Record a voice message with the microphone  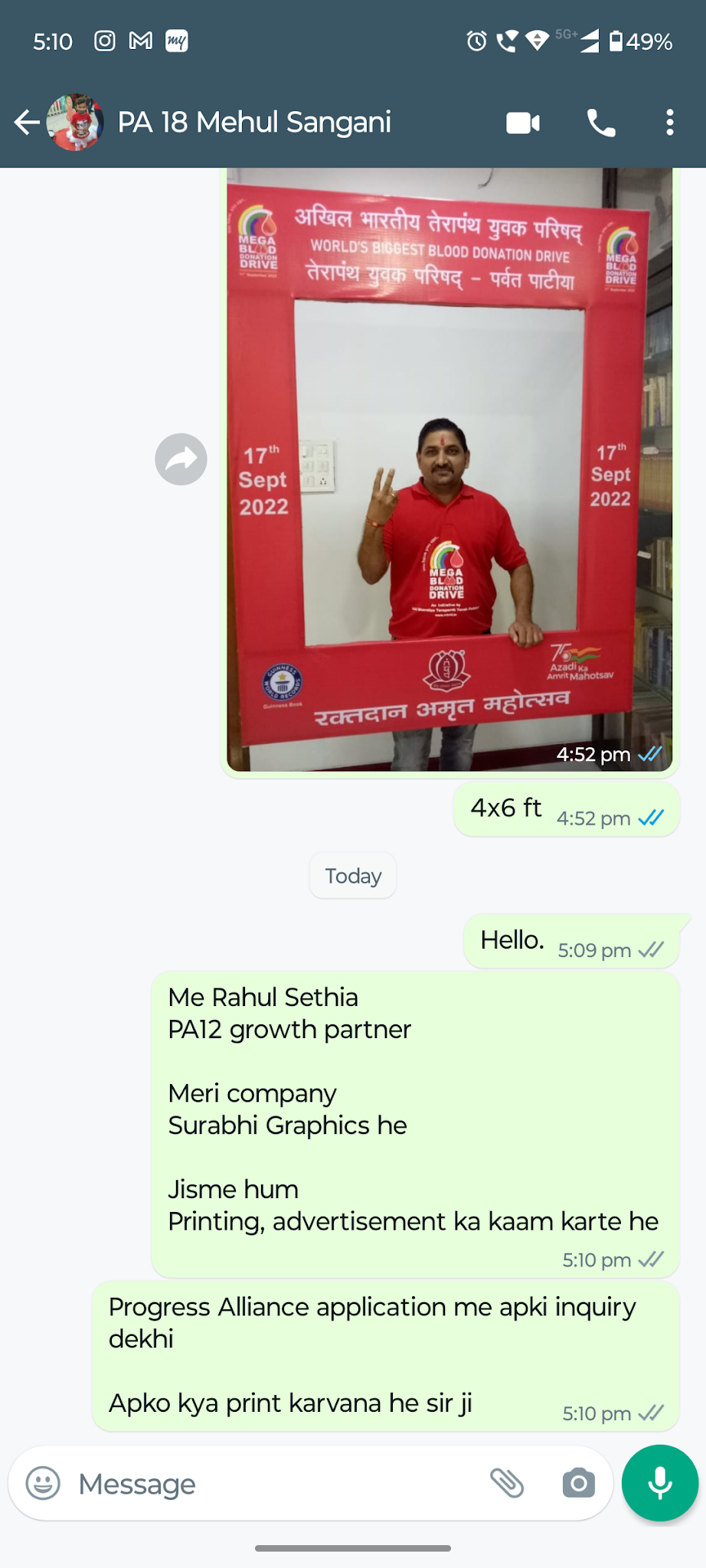(660, 1483)
